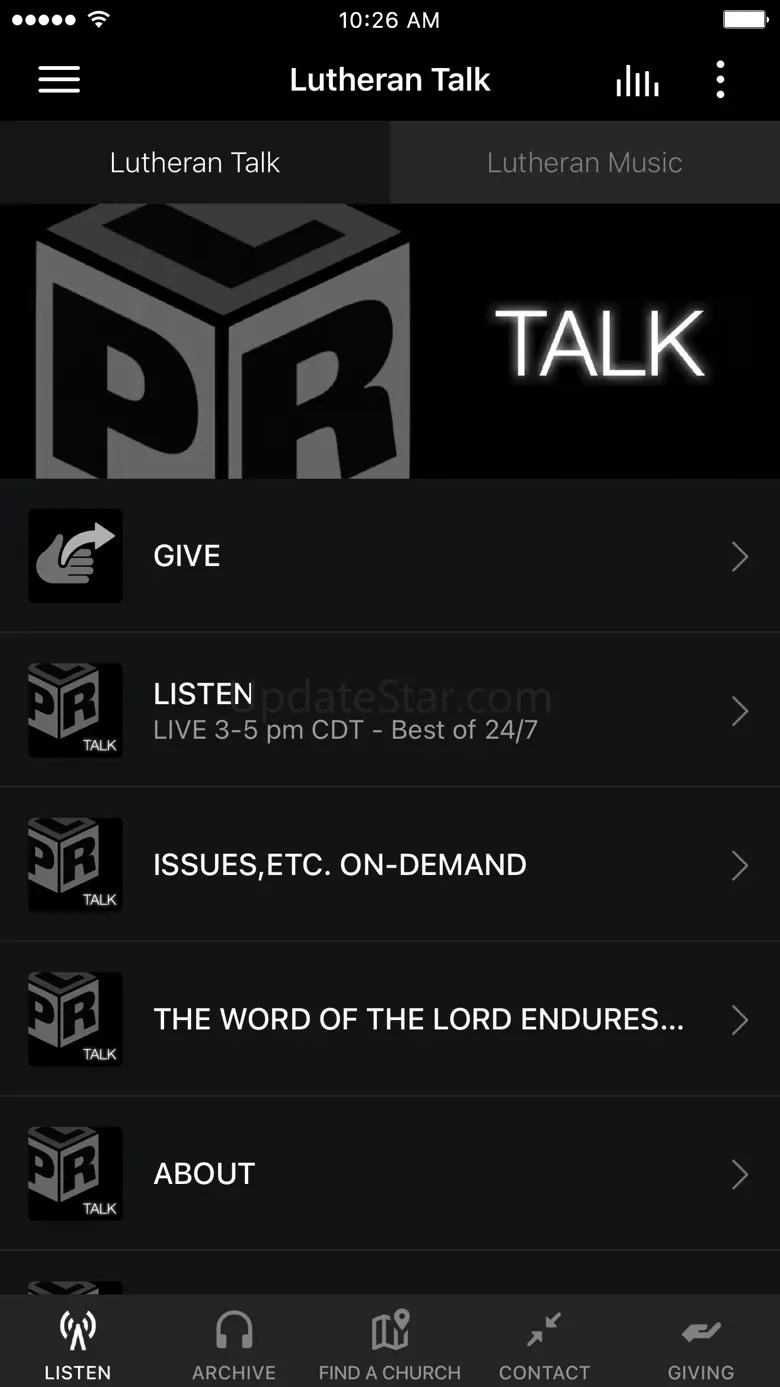Switch to Find a Church tab
The width and height of the screenshot is (780, 1387).
coord(390,1343)
